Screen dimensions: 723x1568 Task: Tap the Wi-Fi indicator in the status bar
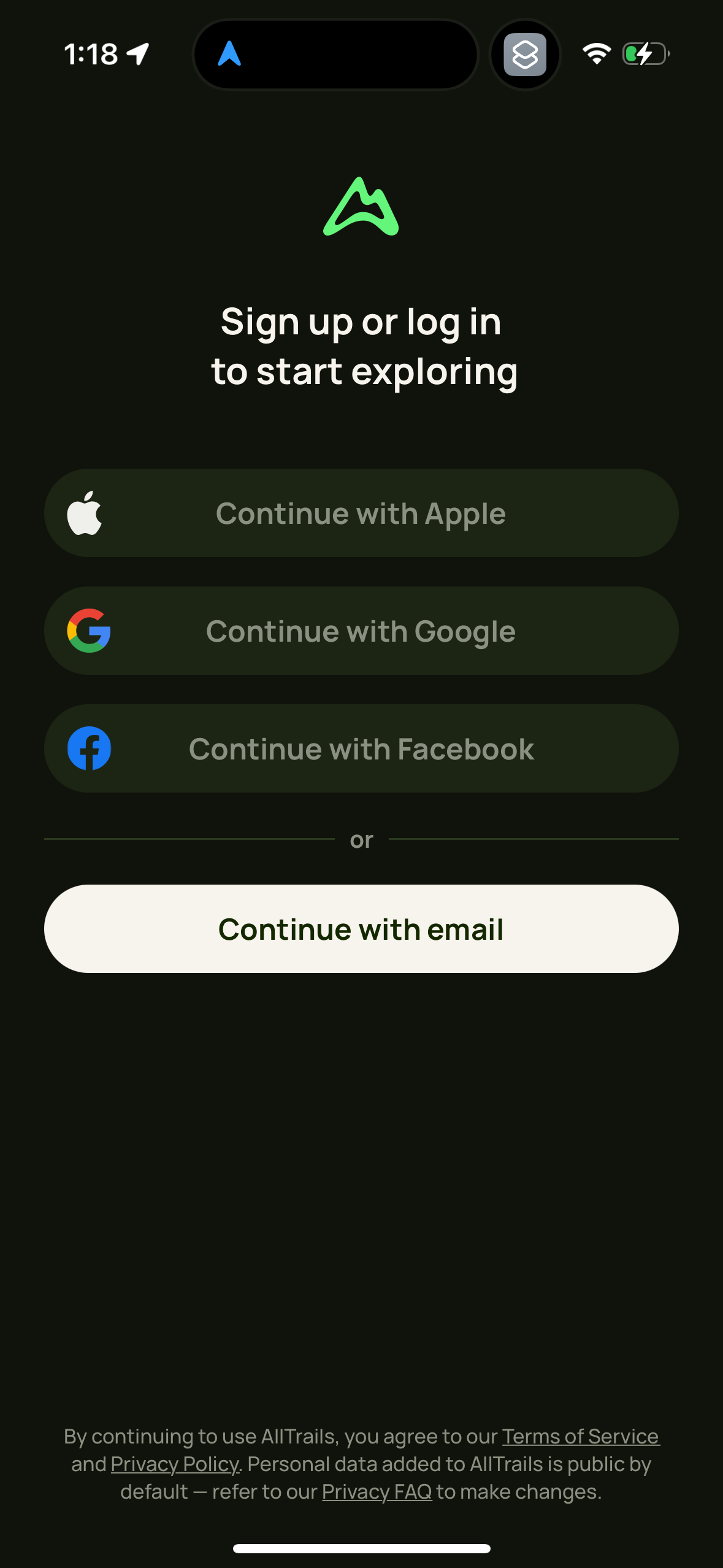596,55
